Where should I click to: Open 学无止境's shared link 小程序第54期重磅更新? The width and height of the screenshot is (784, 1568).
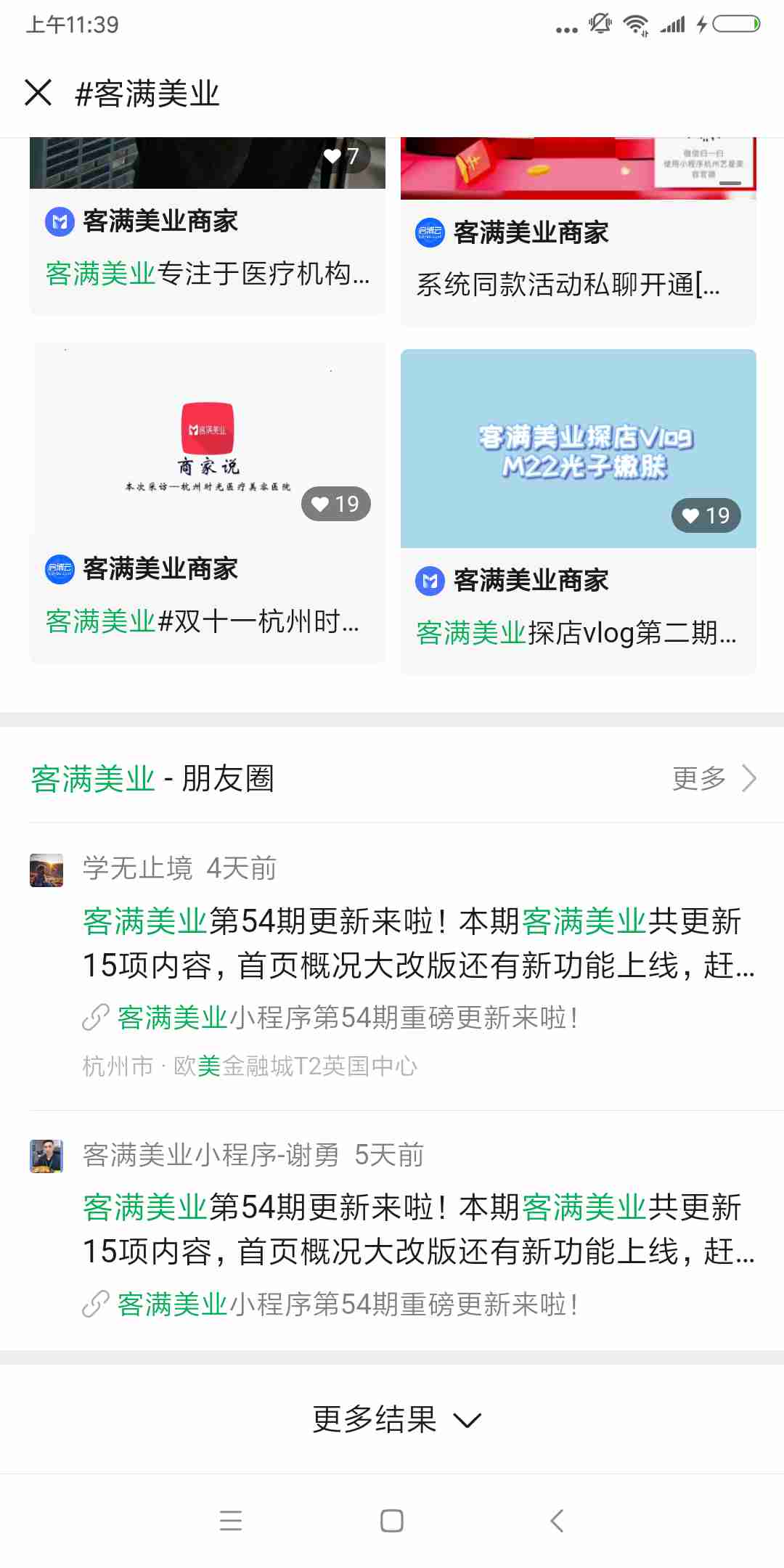347,1018
